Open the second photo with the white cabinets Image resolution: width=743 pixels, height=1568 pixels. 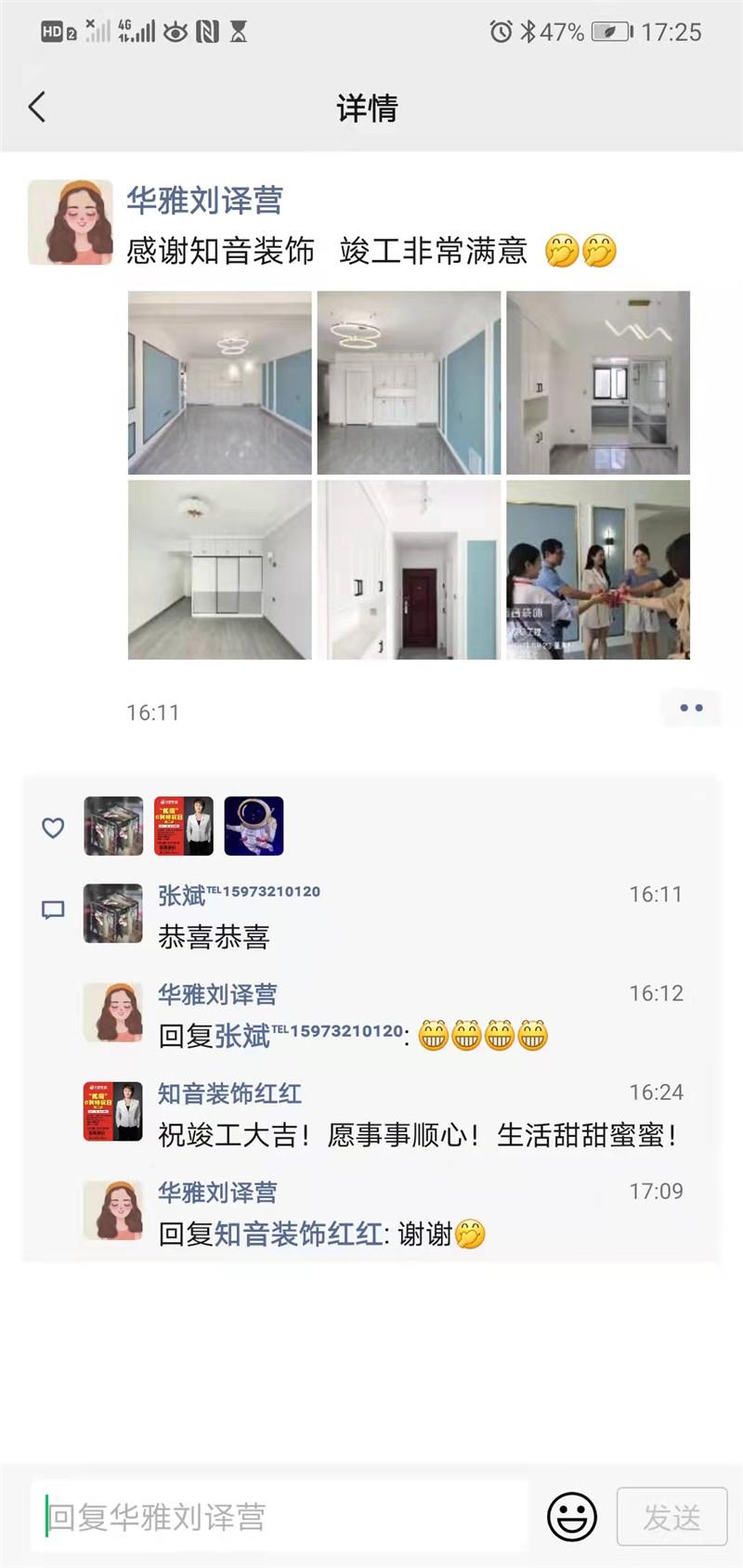click(409, 383)
